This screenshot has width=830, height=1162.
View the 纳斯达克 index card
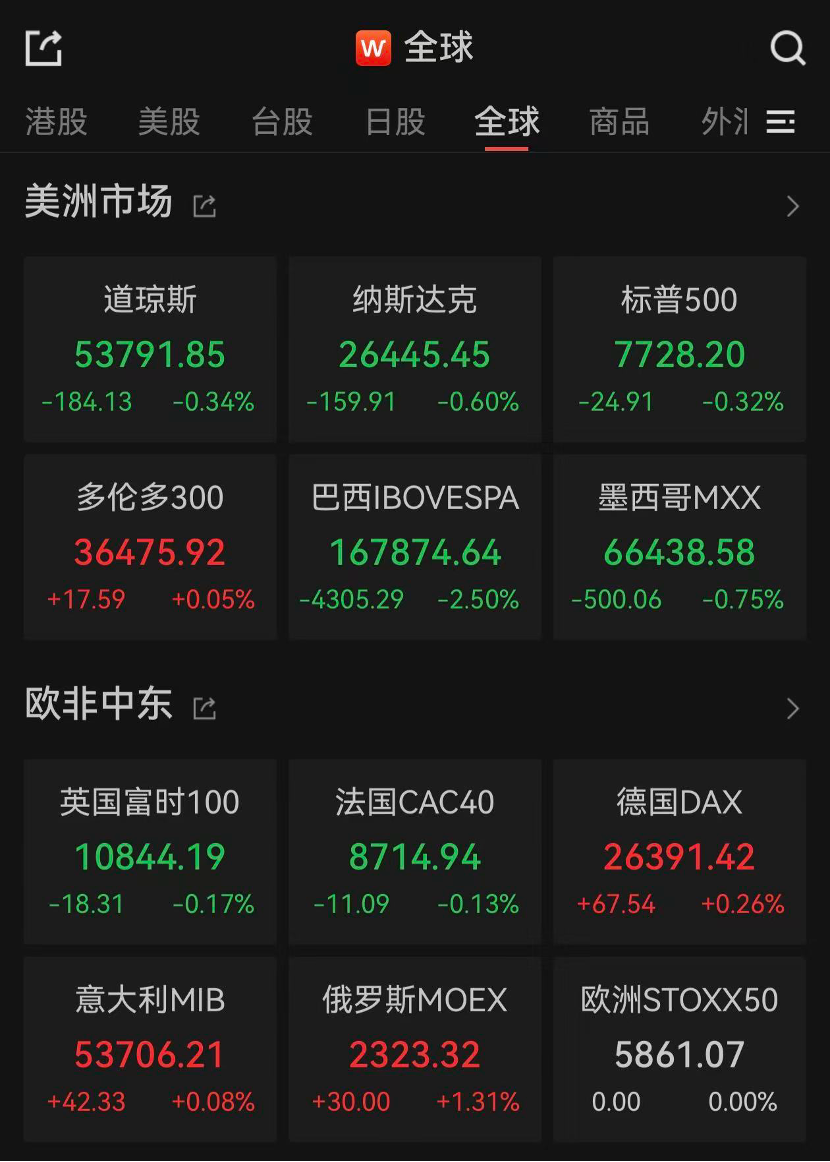coord(415,350)
